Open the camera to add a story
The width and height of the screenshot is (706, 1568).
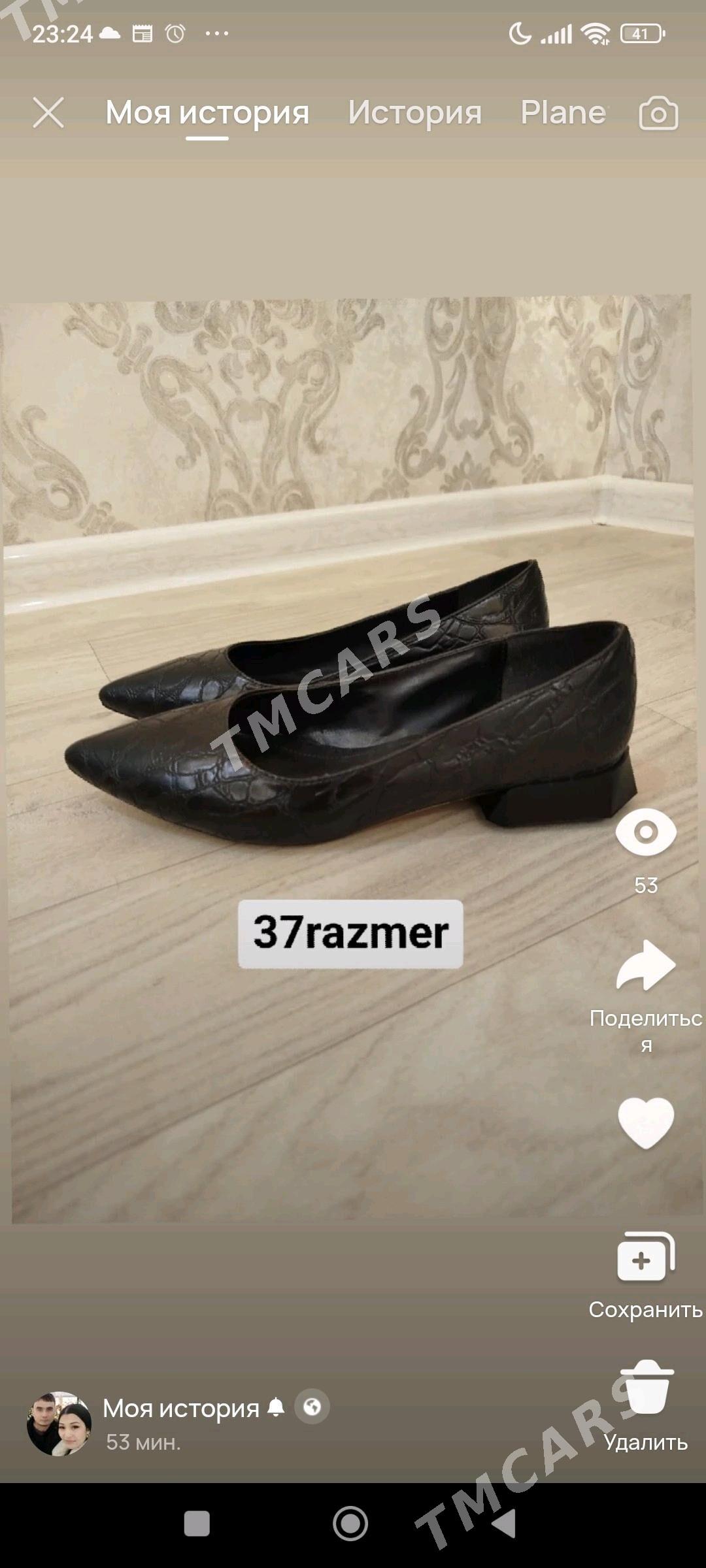coord(658,114)
